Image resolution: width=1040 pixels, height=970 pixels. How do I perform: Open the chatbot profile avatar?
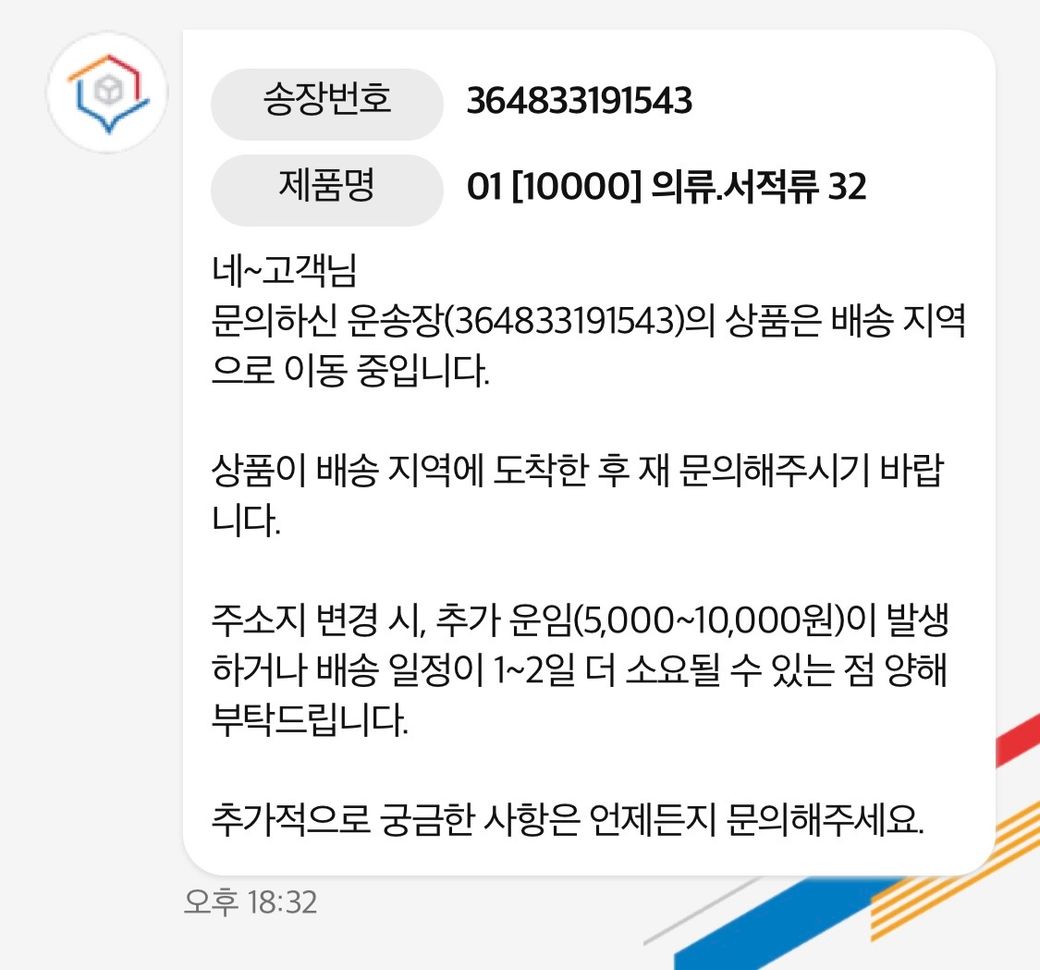tap(107, 92)
